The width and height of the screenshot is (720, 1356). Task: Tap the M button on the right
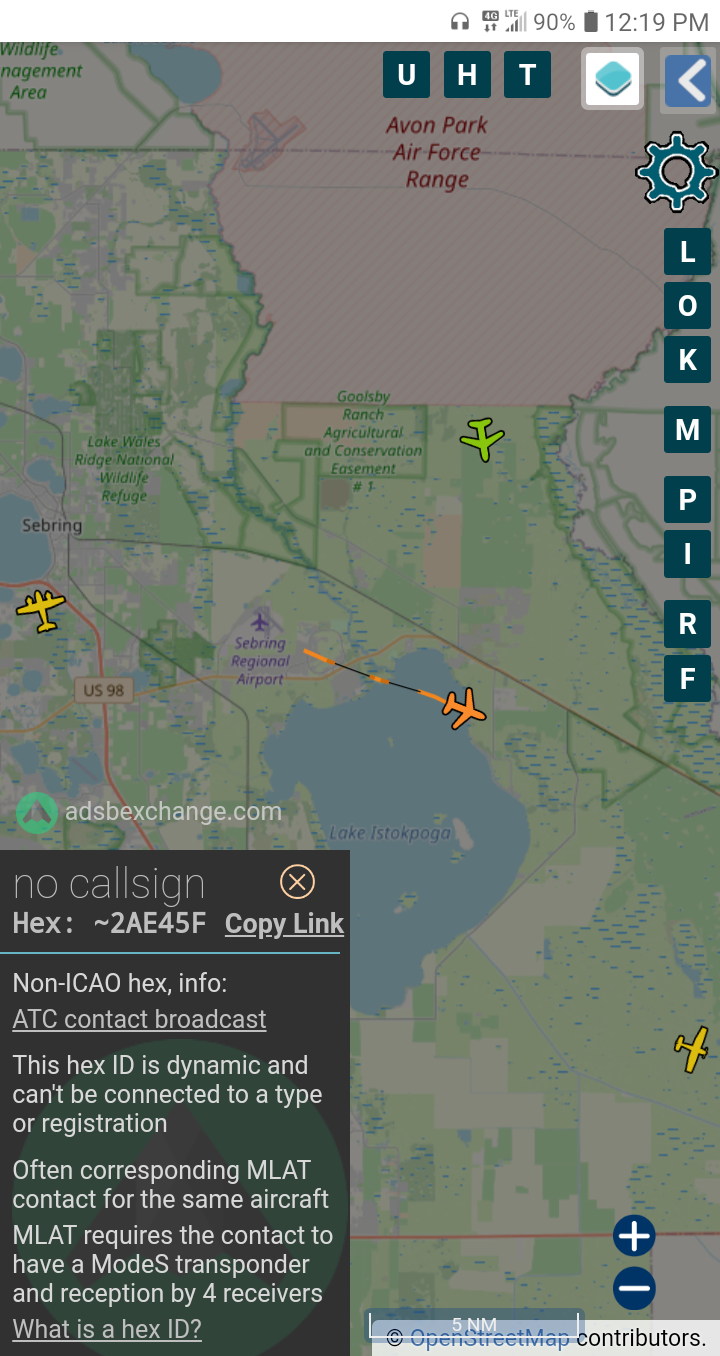point(688,430)
